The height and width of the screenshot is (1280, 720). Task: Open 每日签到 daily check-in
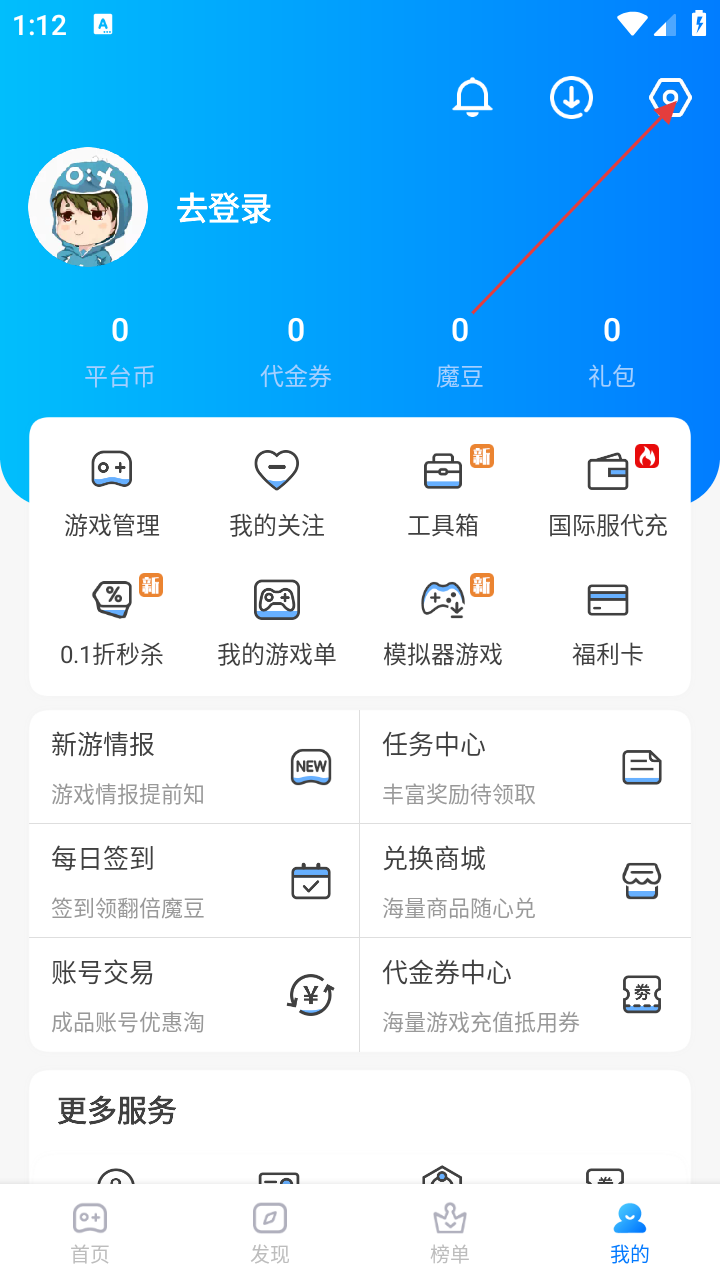pos(194,881)
